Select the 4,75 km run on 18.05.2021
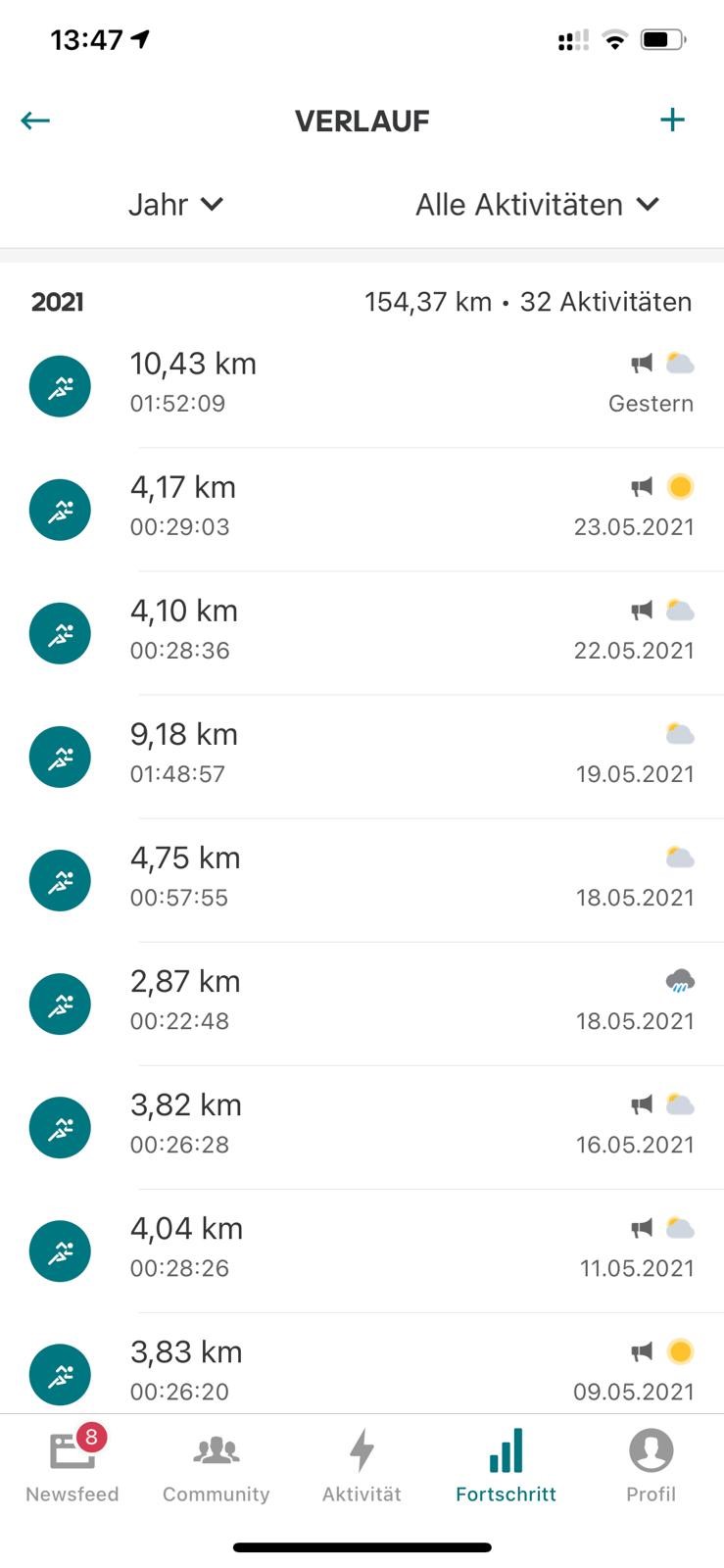This screenshot has width=724, height=1568. [362, 880]
